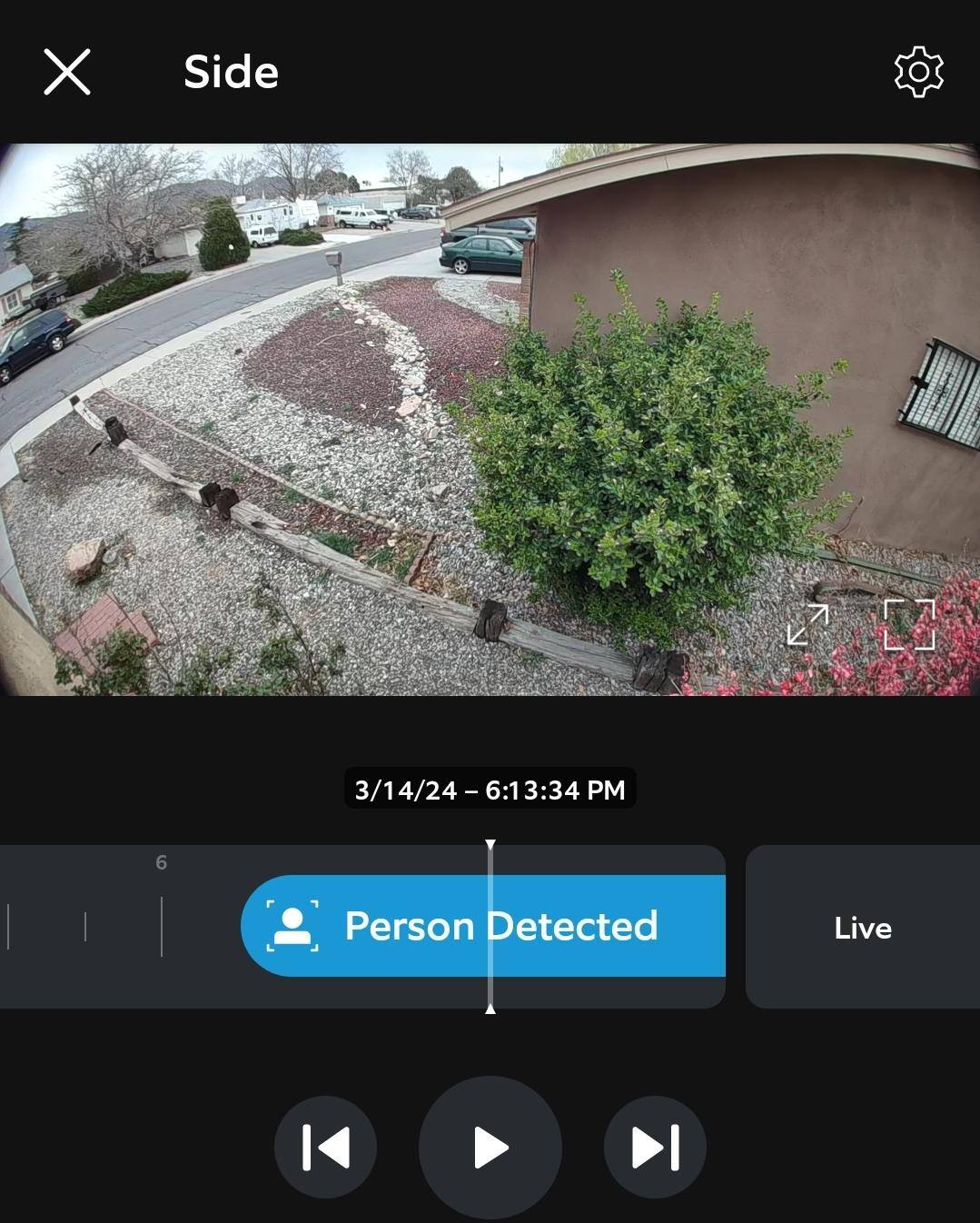Image resolution: width=980 pixels, height=1223 pixels.
Task: Open camera settings gear
Action: [x=918, y=72]
